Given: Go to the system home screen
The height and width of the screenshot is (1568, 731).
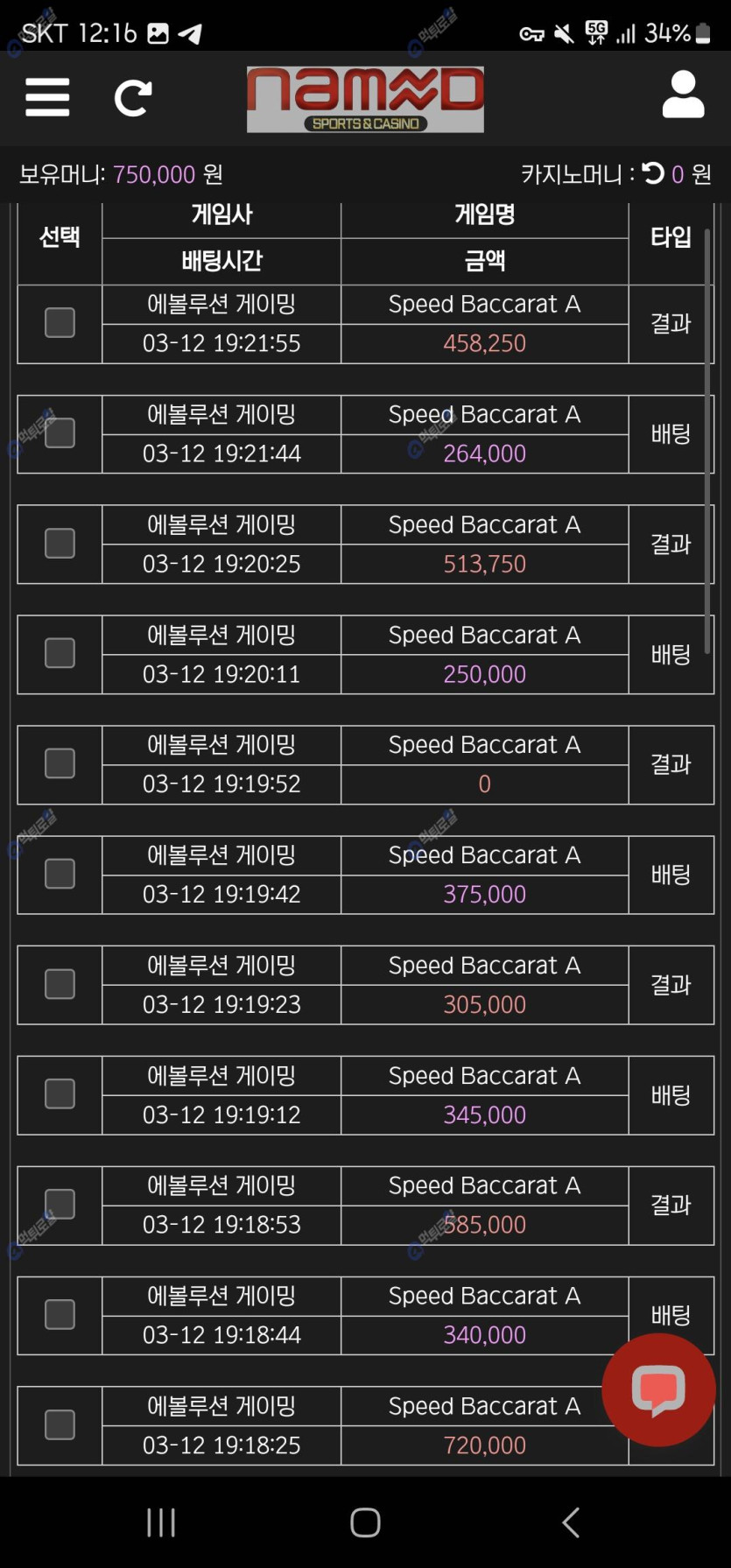Looking at the screenshot, I should coord(365,1522).
